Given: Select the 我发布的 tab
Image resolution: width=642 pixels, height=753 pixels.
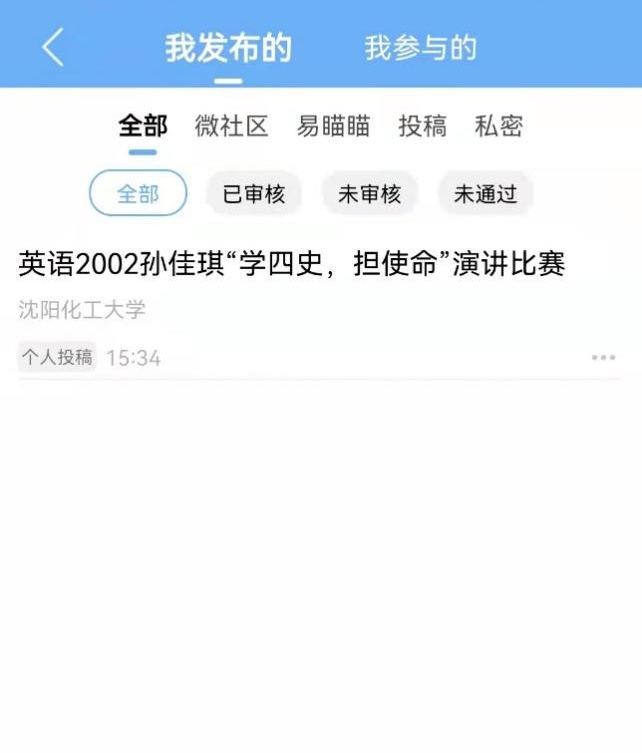Looking at the screenshot, I should click(228, 48).
